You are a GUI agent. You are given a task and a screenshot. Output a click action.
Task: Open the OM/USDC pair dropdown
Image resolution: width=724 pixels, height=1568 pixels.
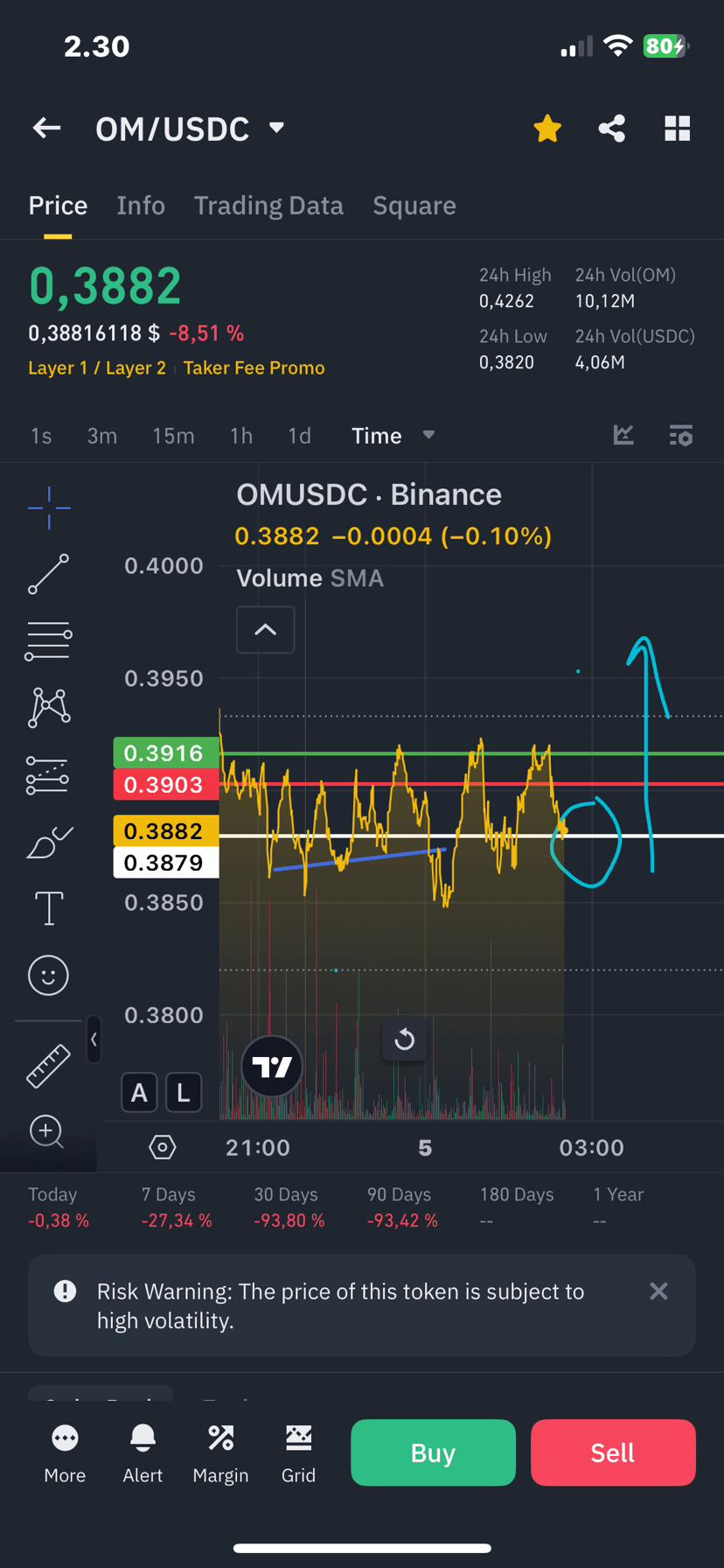[276, 129]
